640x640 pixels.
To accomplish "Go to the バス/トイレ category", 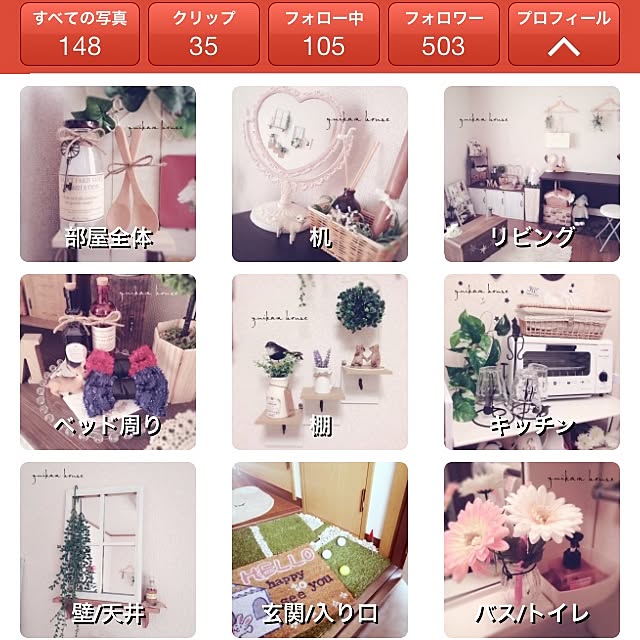I will click(532, 549).
